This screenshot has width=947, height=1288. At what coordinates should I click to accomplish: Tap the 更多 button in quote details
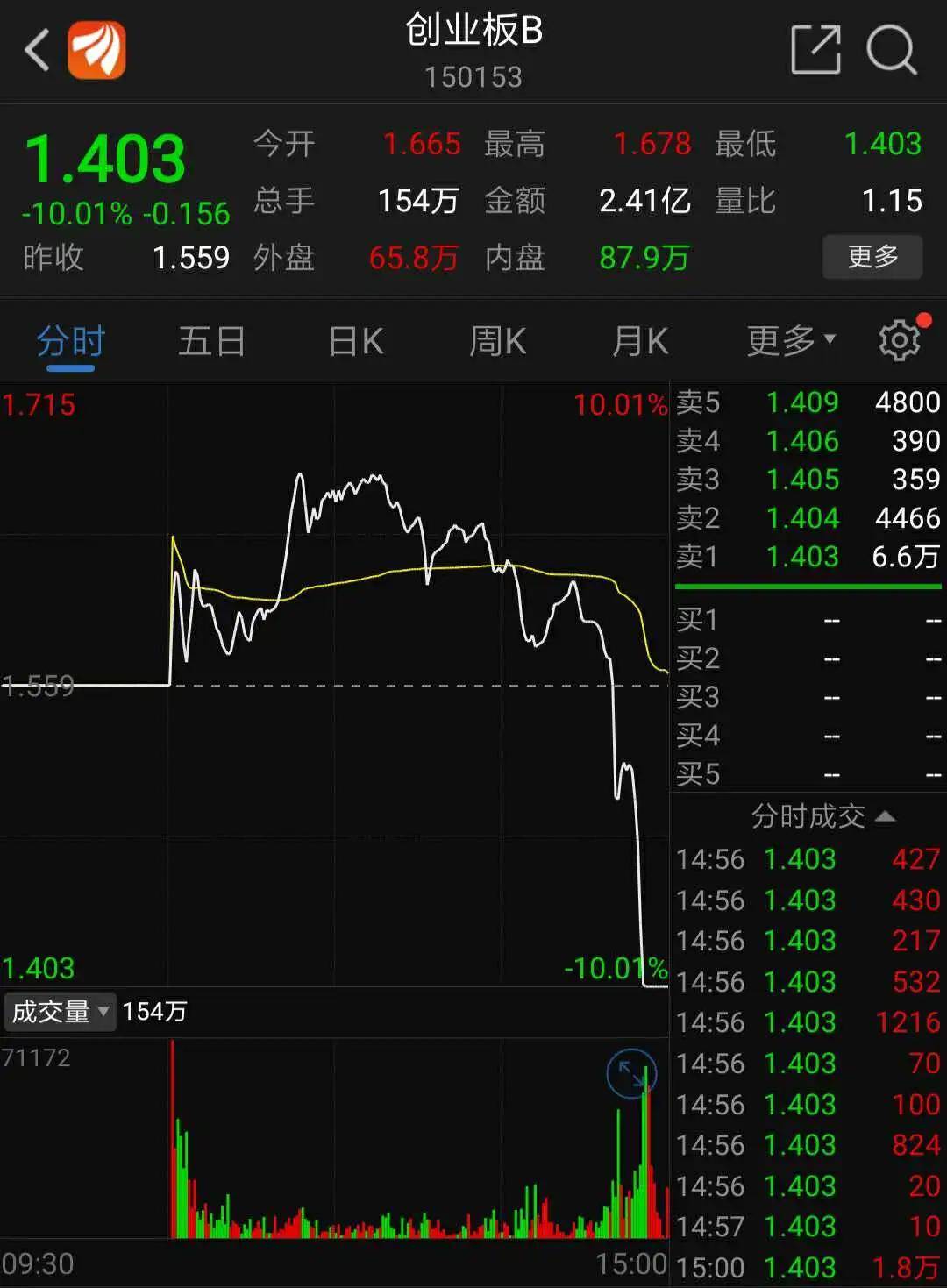872,257
